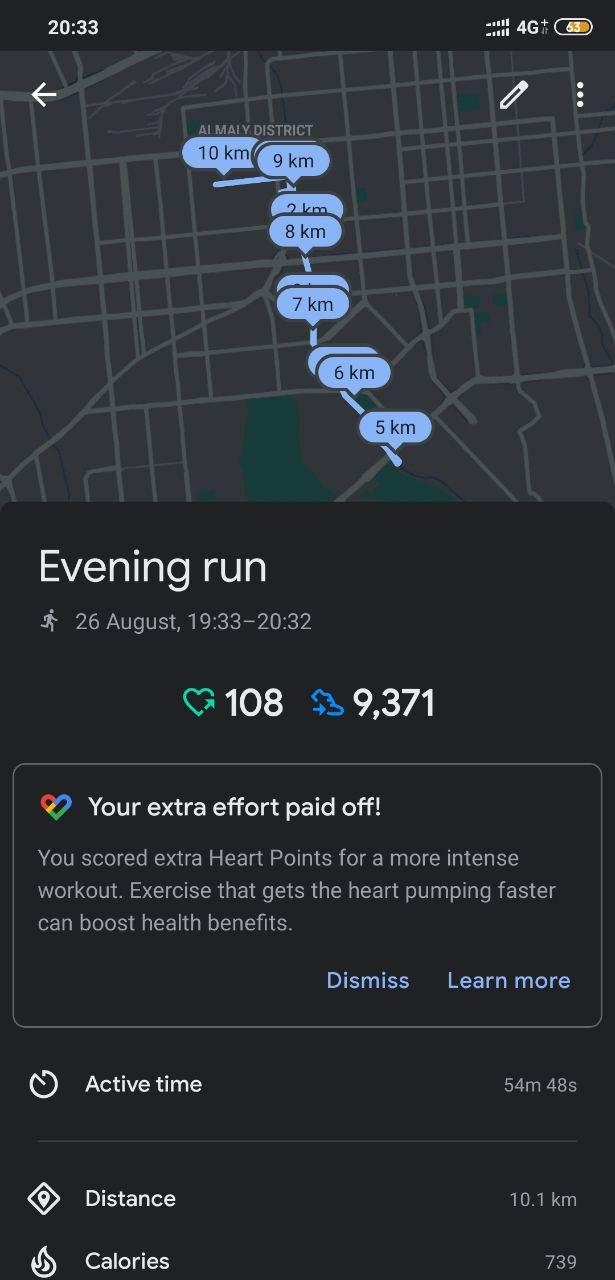Edit this run with the pencil icon
The width and height of the screenshot is (615, 1280).
(513, 95)
